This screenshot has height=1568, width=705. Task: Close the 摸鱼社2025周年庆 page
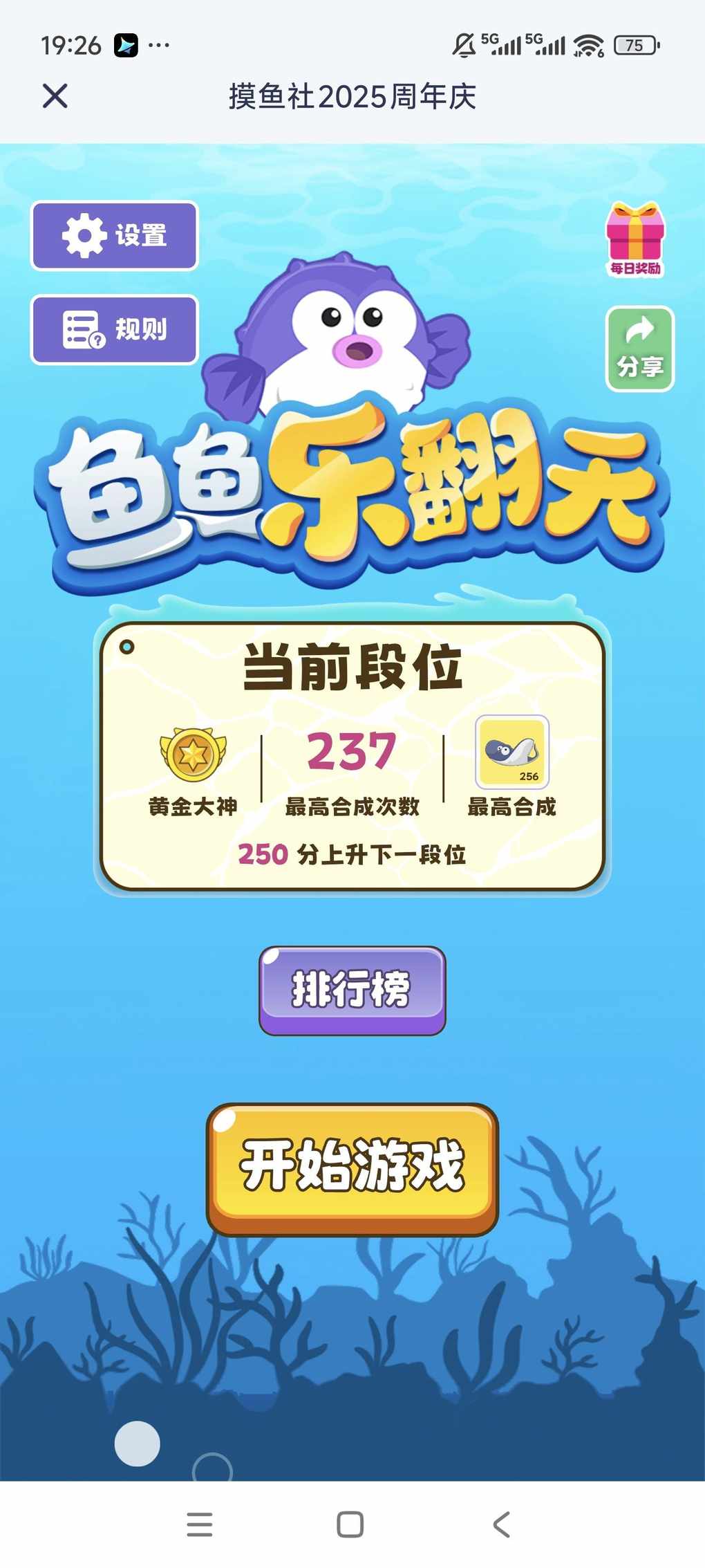[x=55, y=96]
